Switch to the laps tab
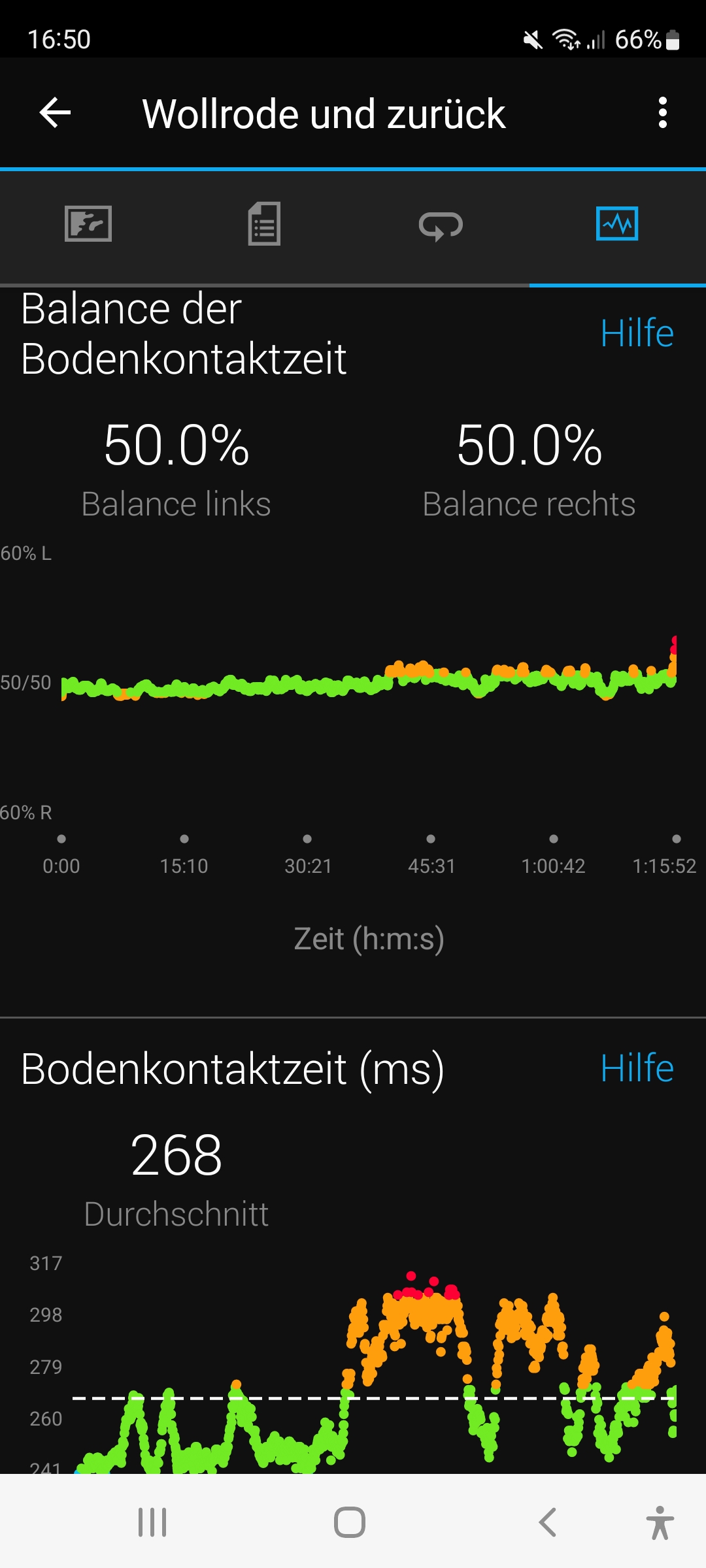 pos(441,225)
